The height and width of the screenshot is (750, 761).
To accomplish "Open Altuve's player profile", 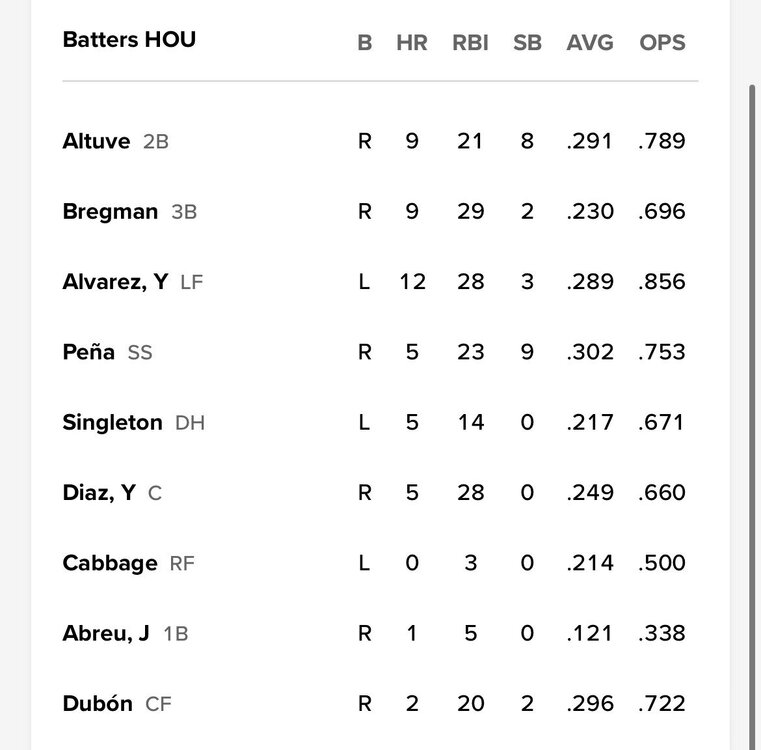I will pos(96,141).
